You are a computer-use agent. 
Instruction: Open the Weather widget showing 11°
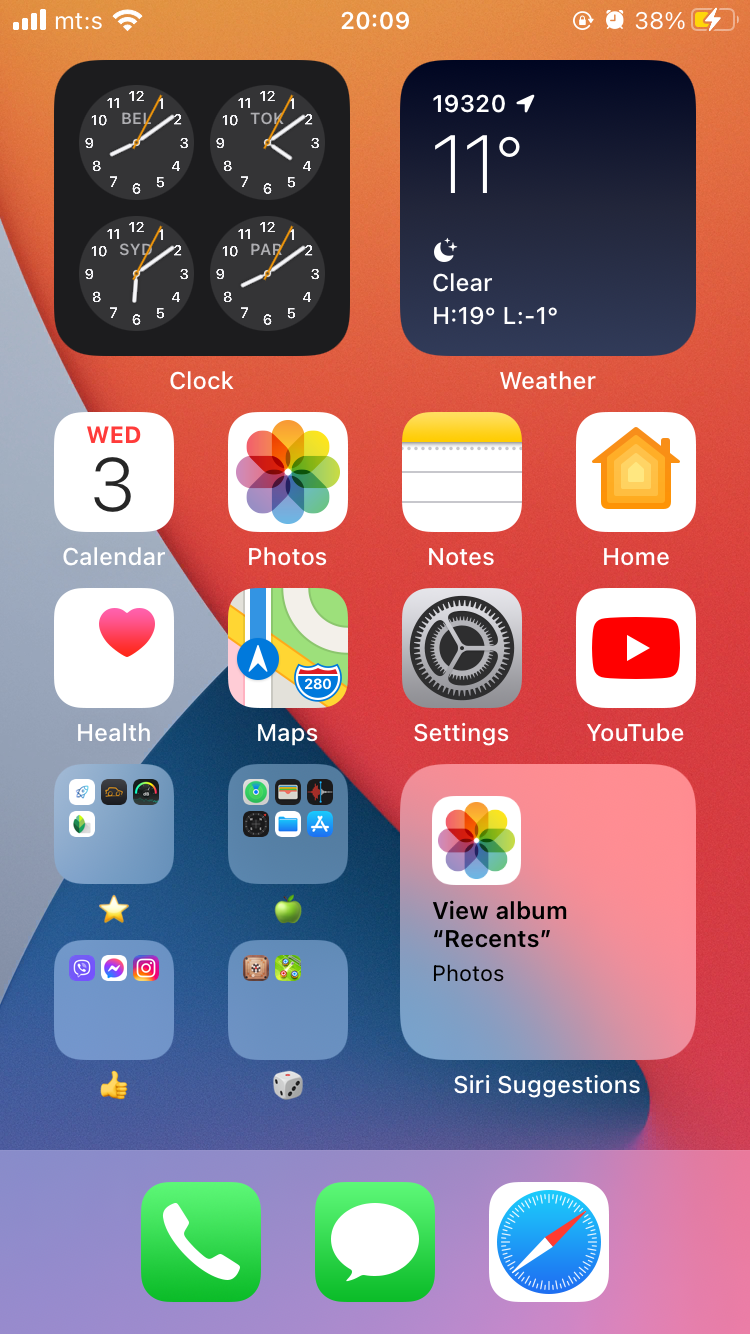pos(548,208)
